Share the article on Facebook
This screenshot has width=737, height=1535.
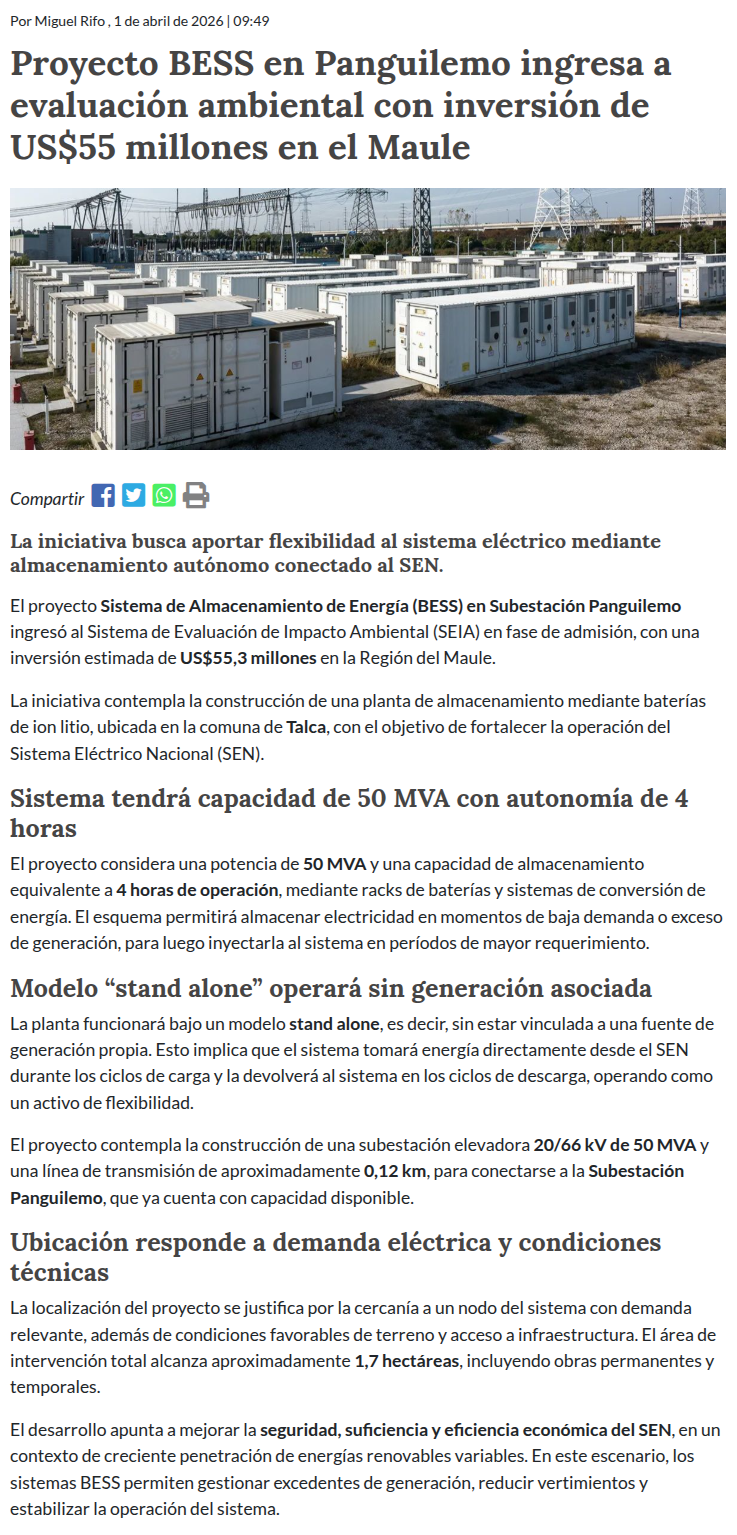coord(103,495)
